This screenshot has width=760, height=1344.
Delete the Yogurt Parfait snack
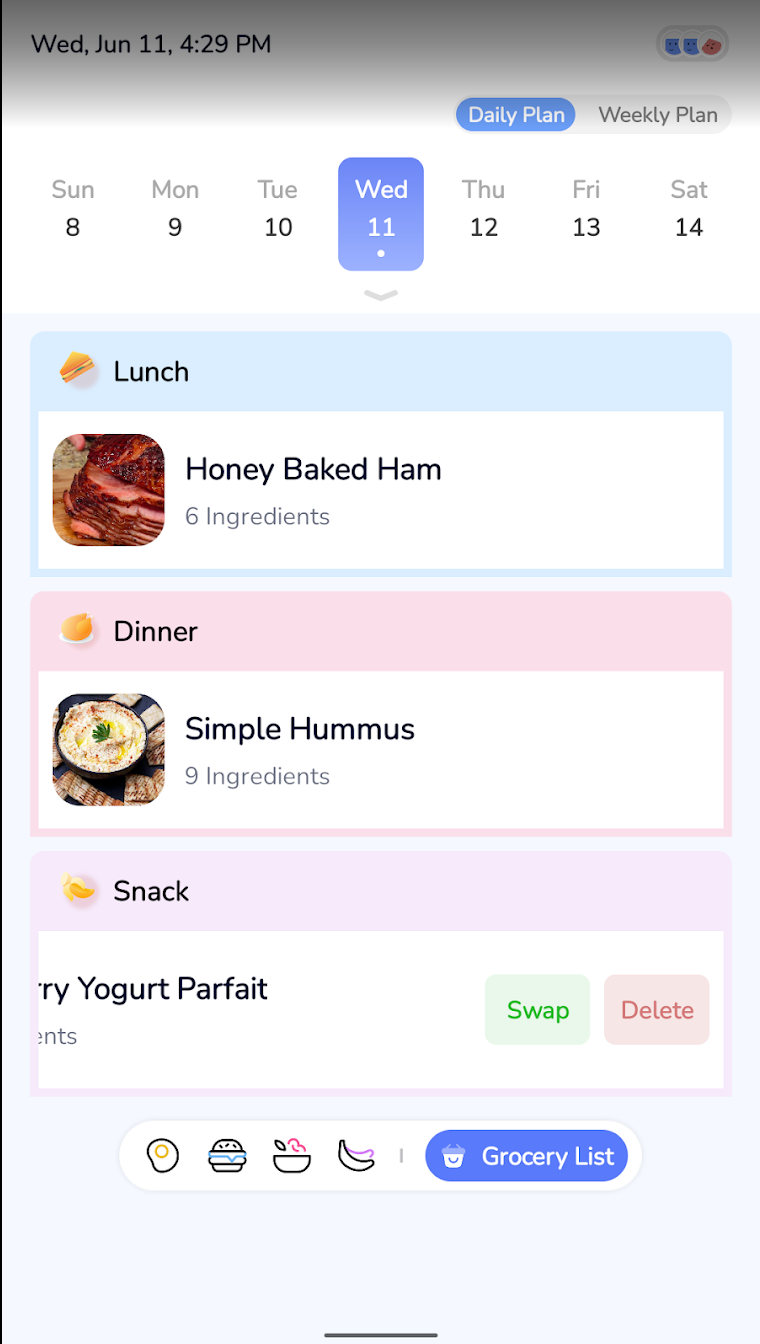[x=657, y=1010]
